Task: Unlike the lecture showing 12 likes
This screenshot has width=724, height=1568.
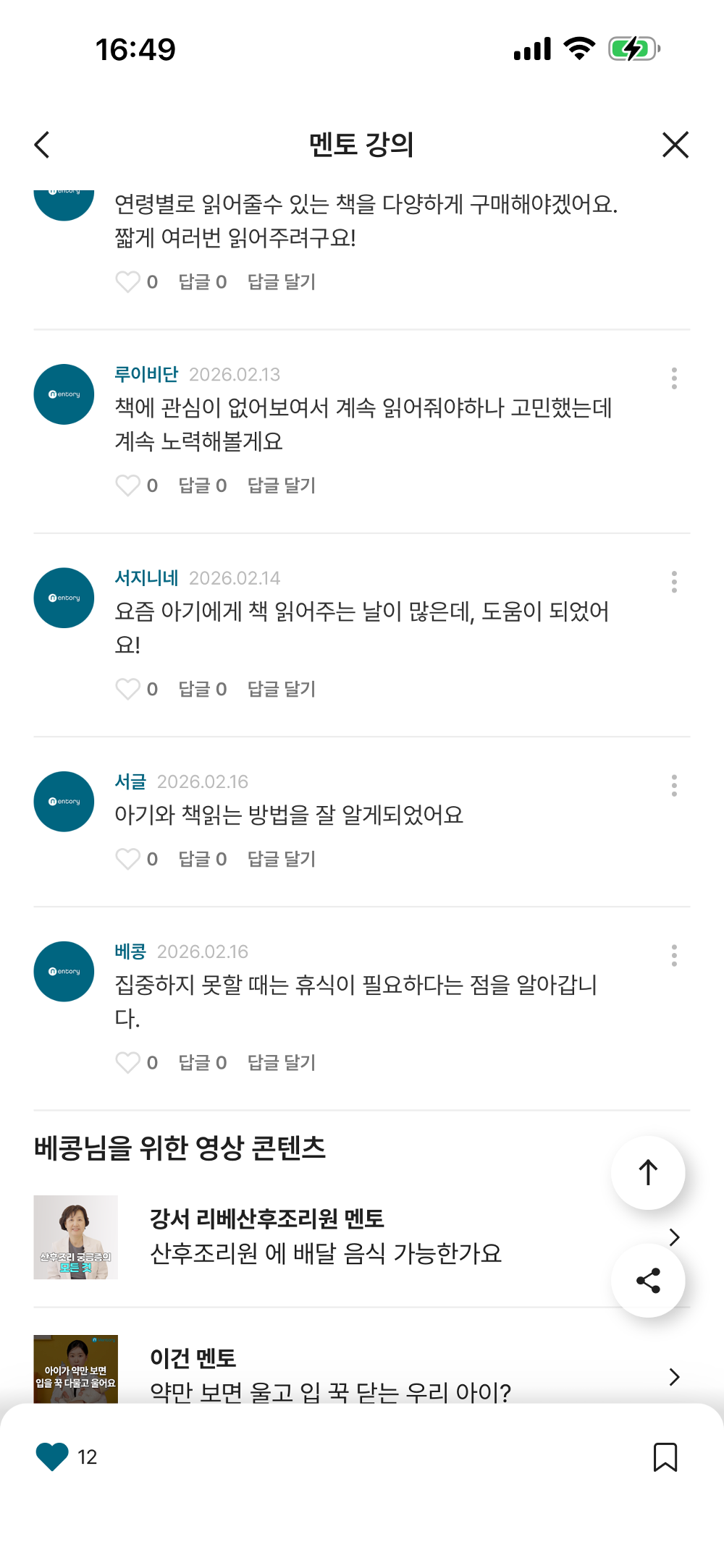Action: (x=50, y=1457)
